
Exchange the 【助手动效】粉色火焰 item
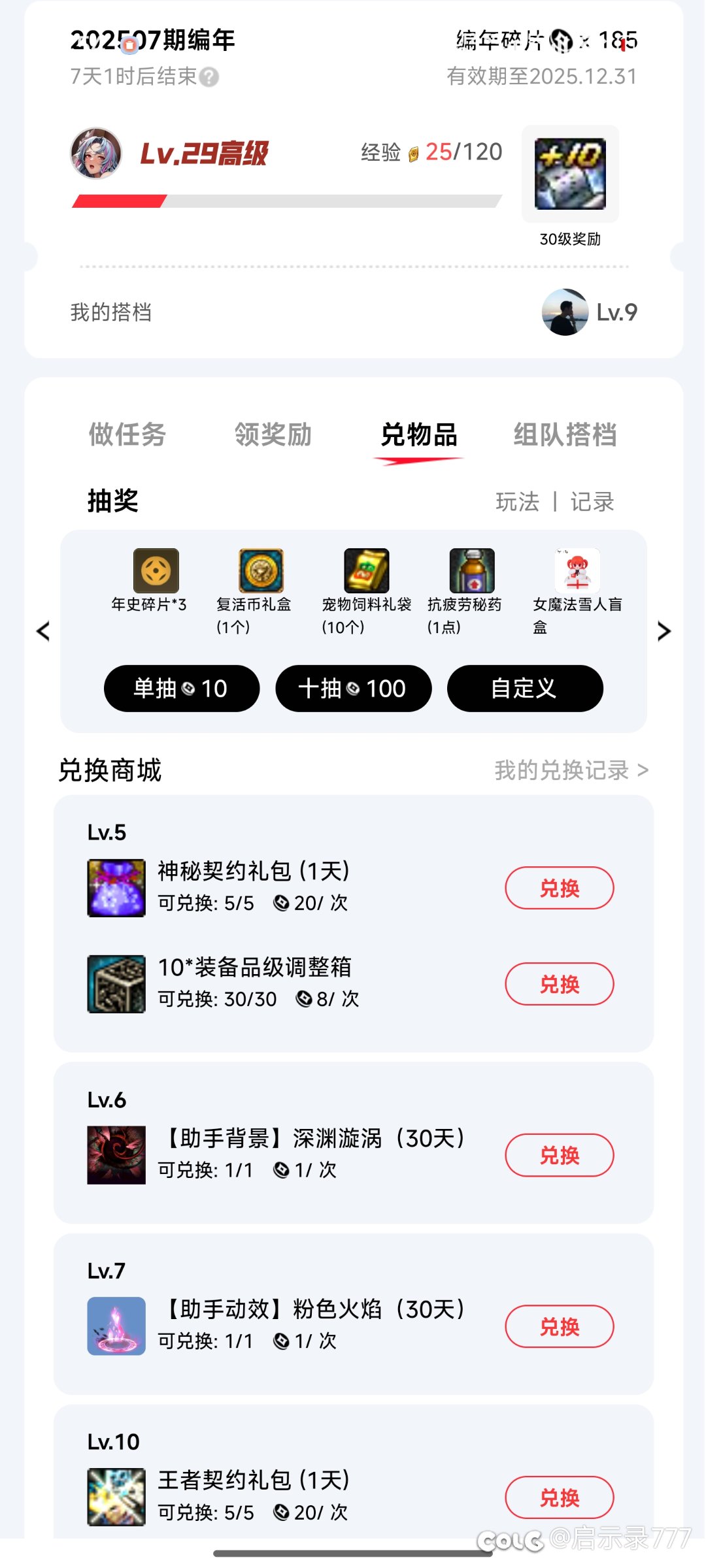[x=559, y=1326]
